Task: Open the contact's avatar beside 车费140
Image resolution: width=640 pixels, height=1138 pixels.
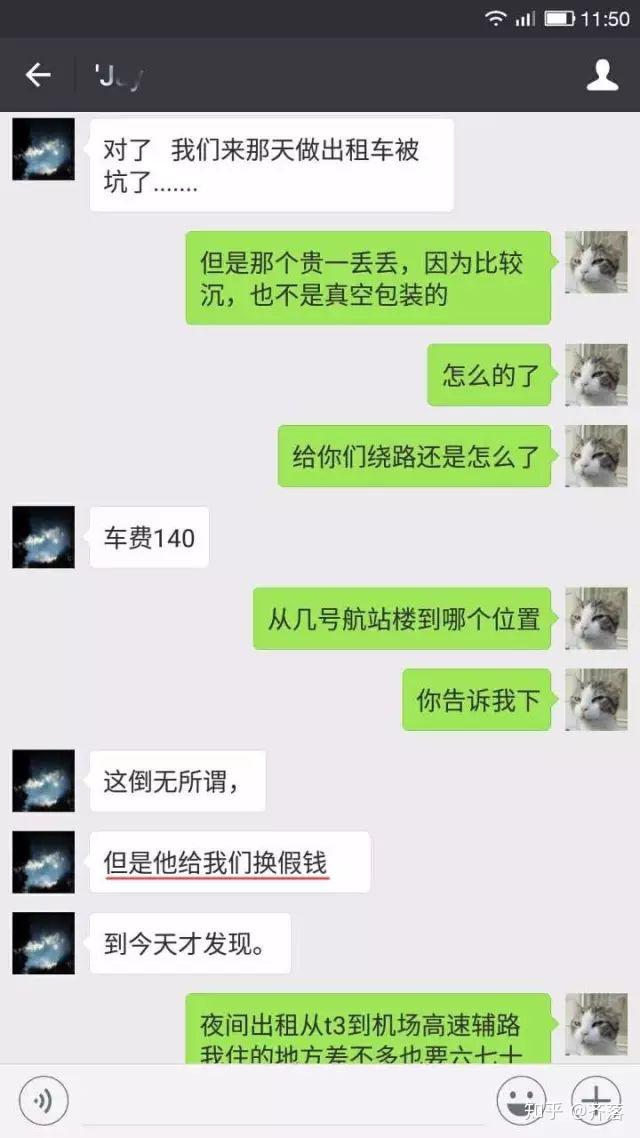Action: pyautogui.click(x=43, y=537)
